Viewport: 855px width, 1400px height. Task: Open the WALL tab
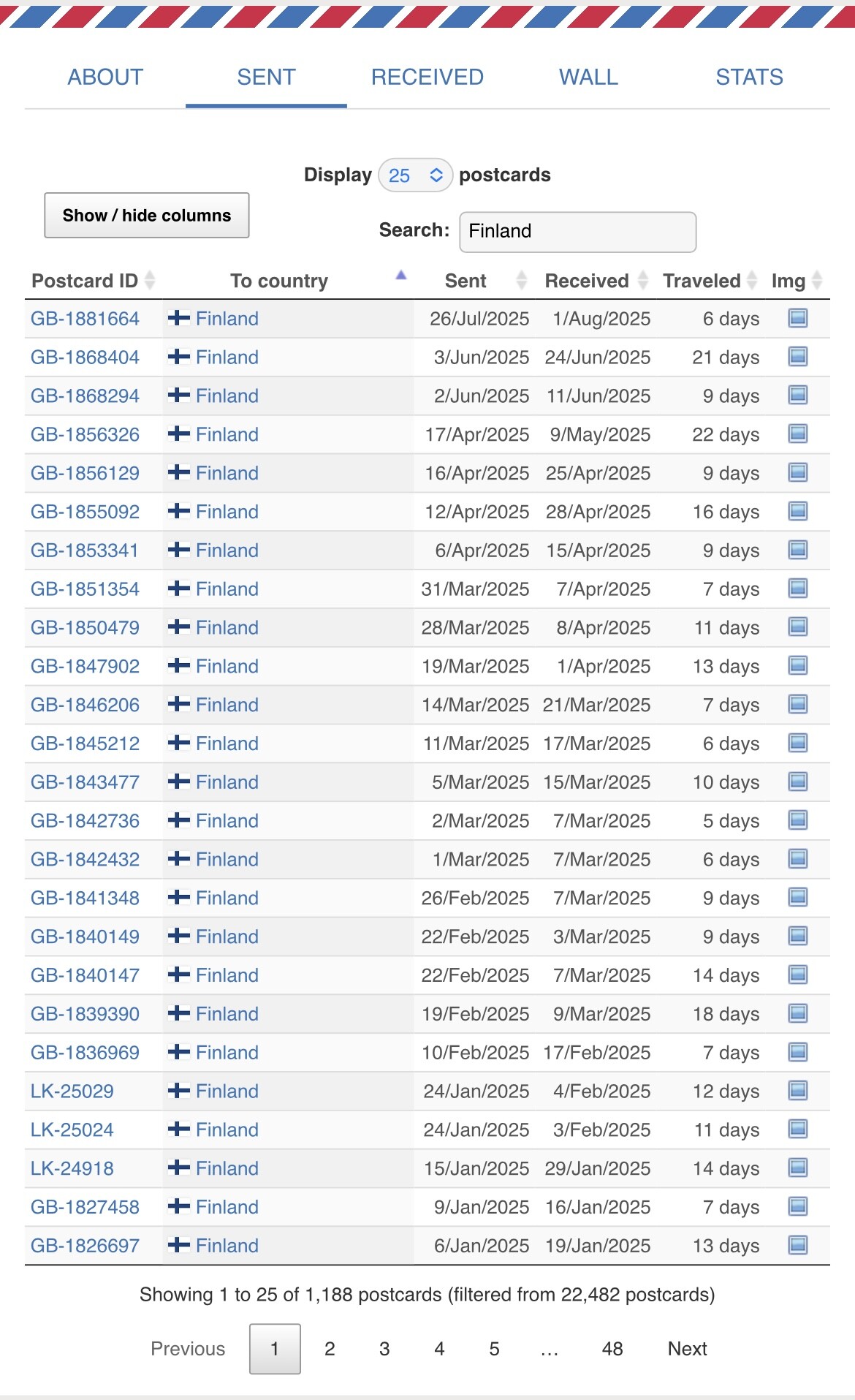click(x=588, y=77)
